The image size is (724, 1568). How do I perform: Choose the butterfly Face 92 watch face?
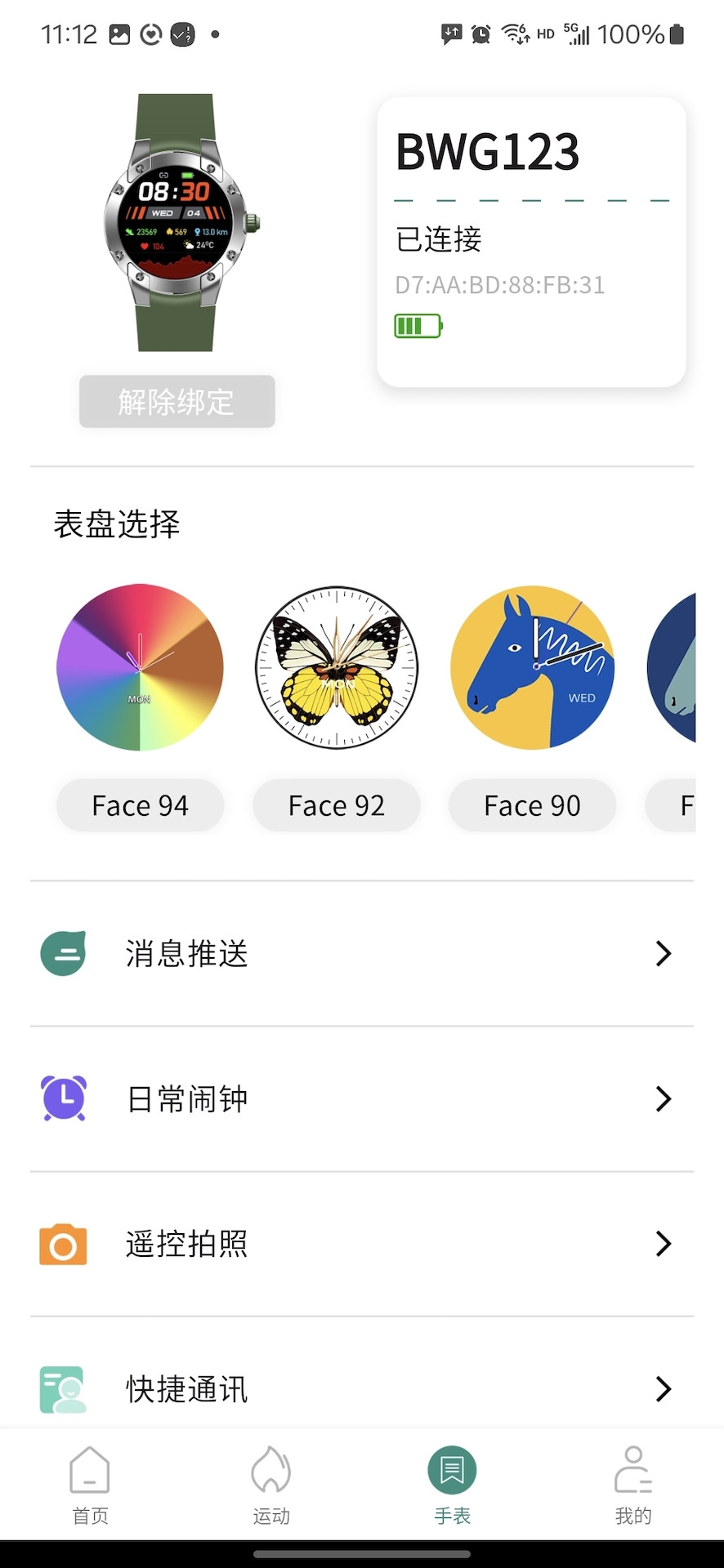coord(336,667)
